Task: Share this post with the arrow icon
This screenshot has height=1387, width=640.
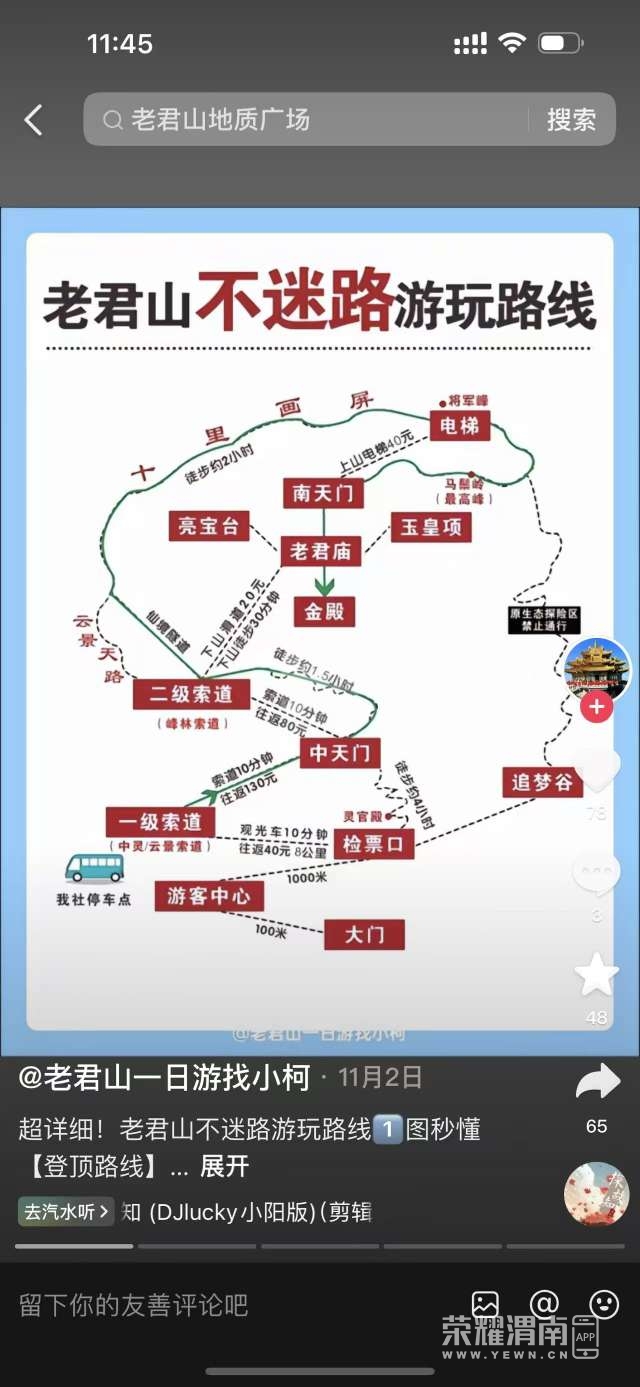Action: pos(598,1083)
